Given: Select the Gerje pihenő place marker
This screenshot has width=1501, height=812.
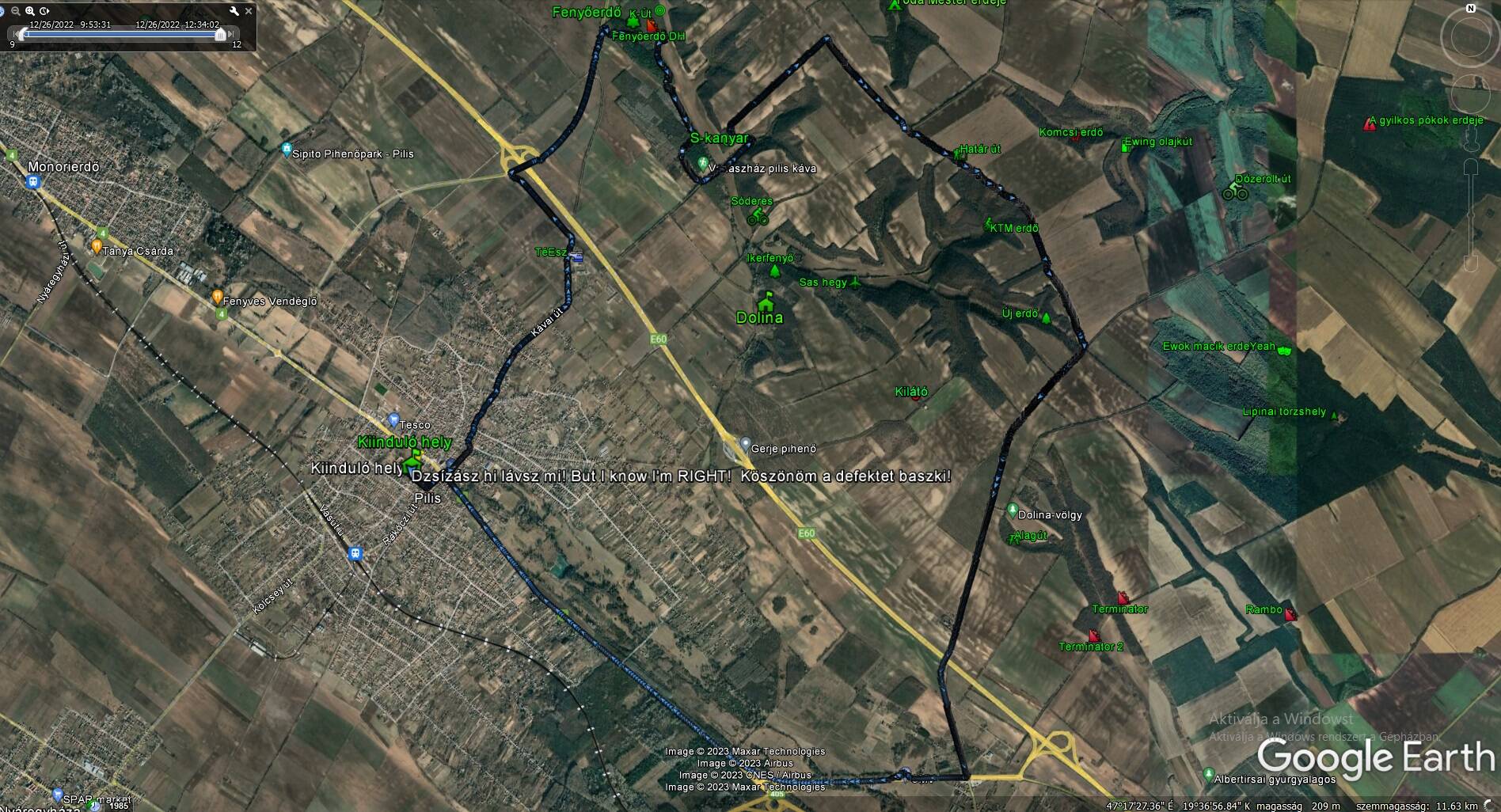Looking at the screenshot, I should (744, 444).
